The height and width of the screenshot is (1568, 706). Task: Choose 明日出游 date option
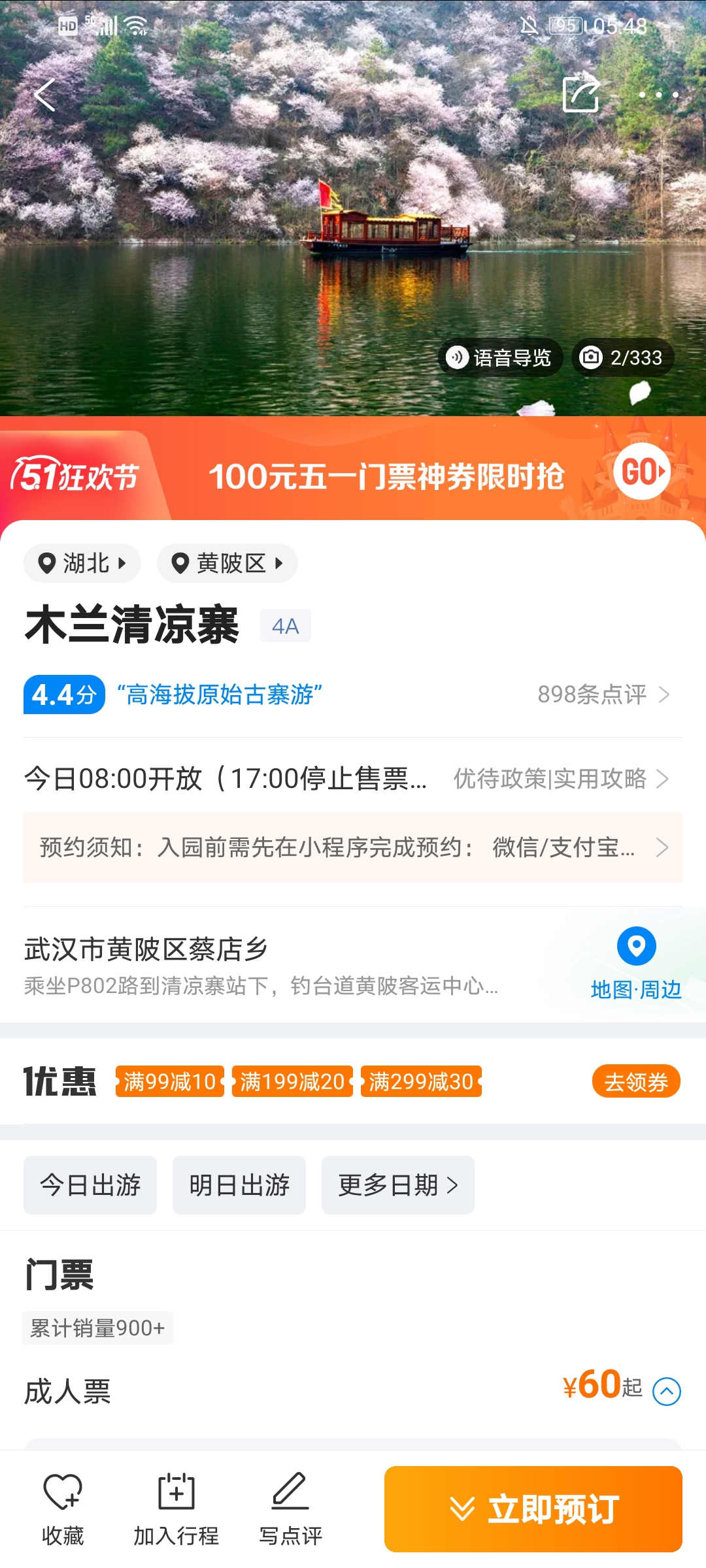239,1185
